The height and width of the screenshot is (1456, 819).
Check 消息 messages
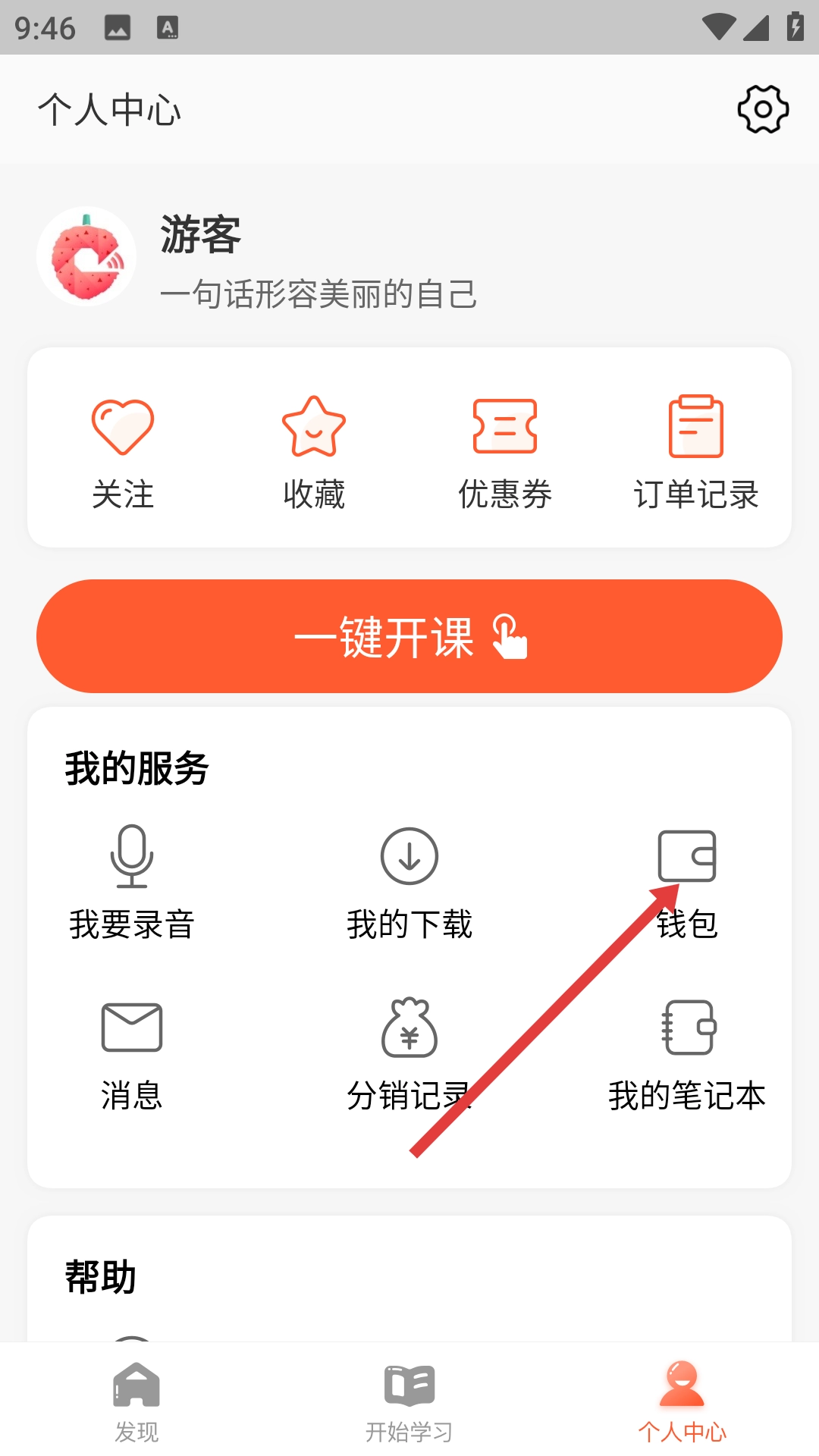click(x=132, y=1054)
